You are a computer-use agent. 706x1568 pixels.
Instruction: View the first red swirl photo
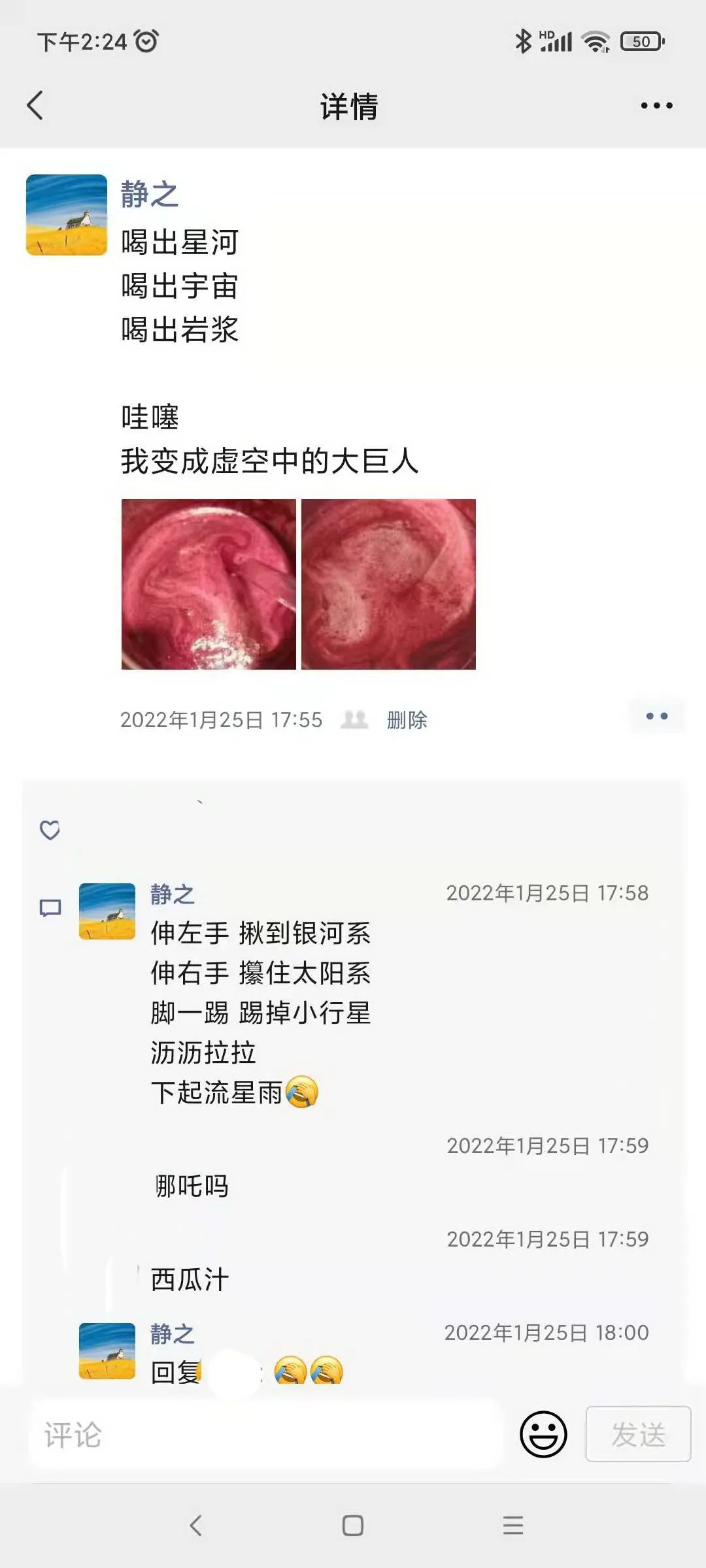click(209, 584)
